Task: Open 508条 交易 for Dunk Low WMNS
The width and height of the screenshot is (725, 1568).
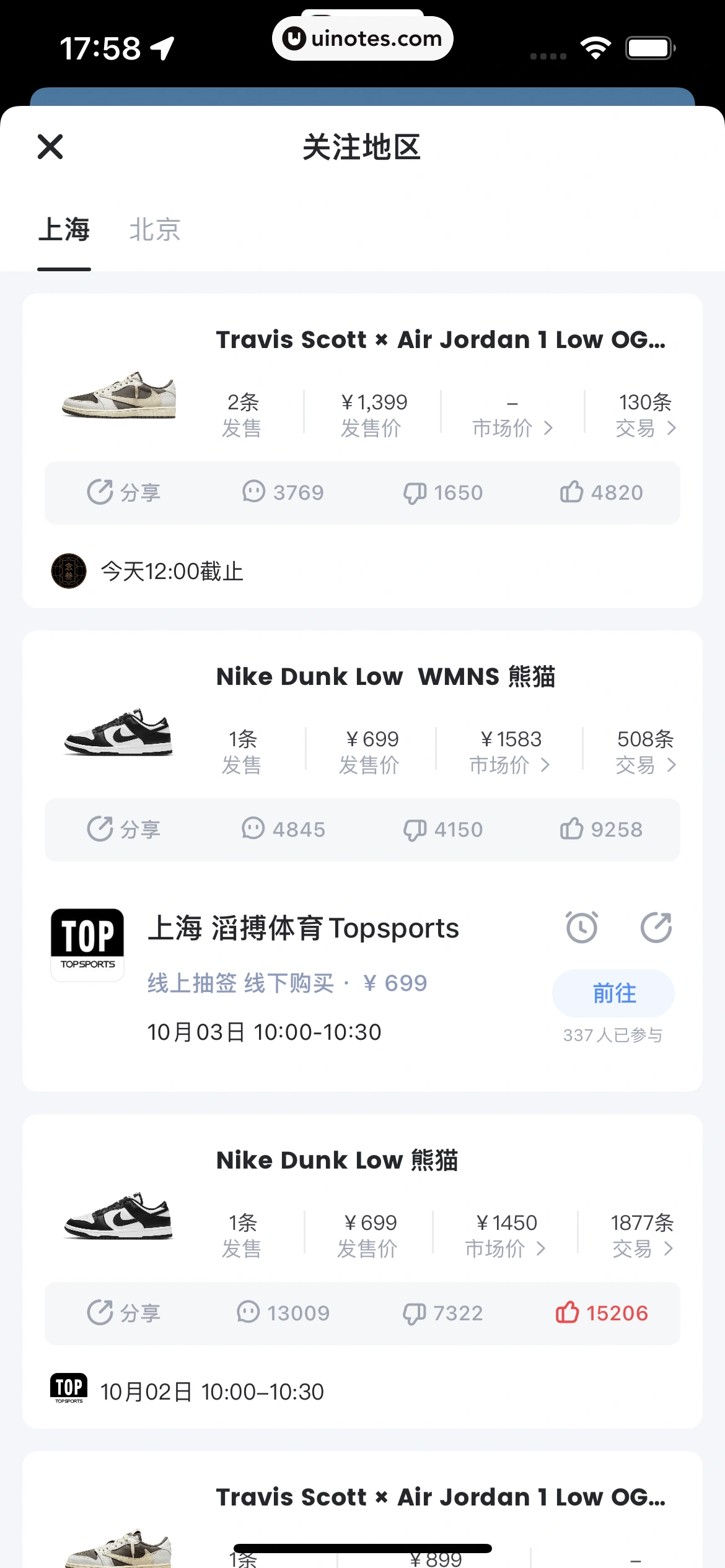Action: pos(645,752)
